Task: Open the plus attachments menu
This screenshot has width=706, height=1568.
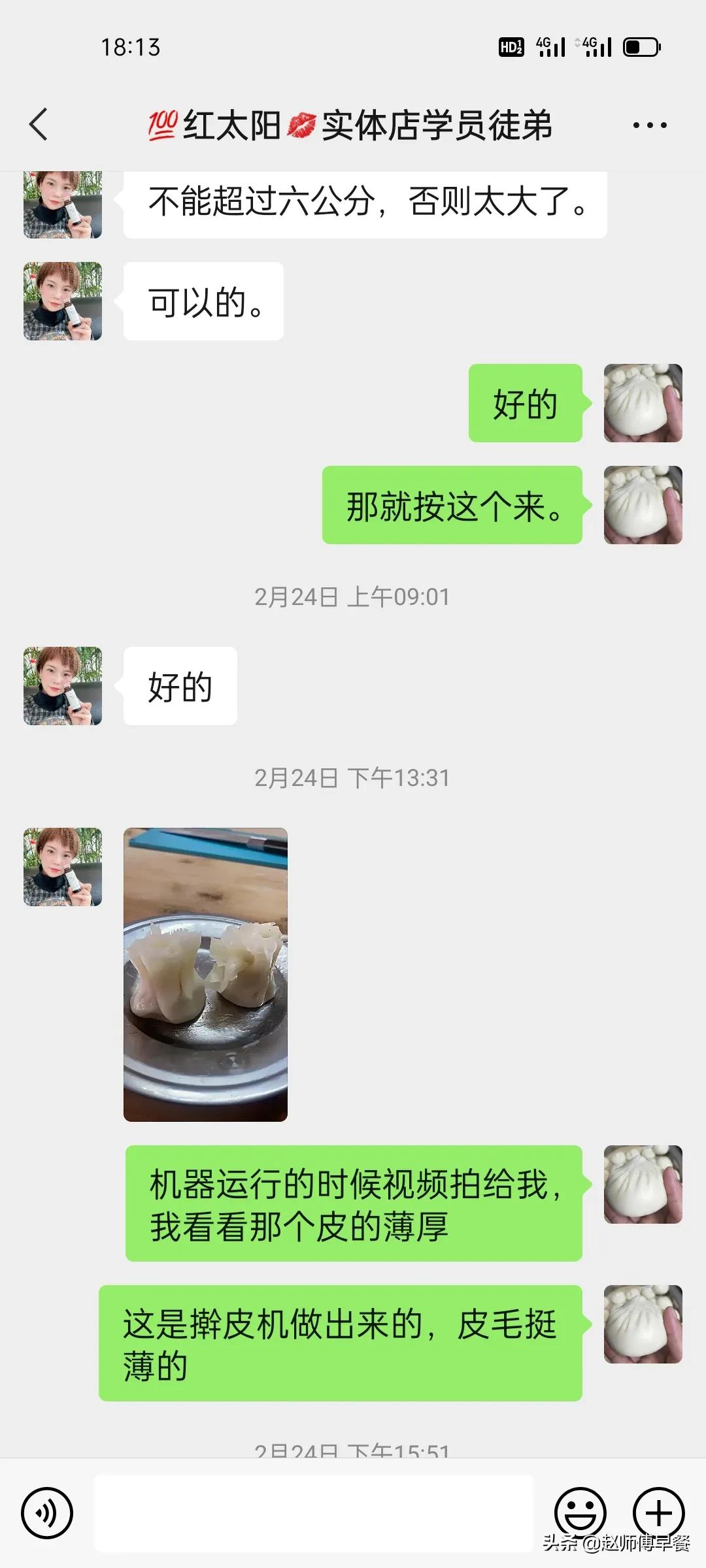Action: [x=658, y=1512]
